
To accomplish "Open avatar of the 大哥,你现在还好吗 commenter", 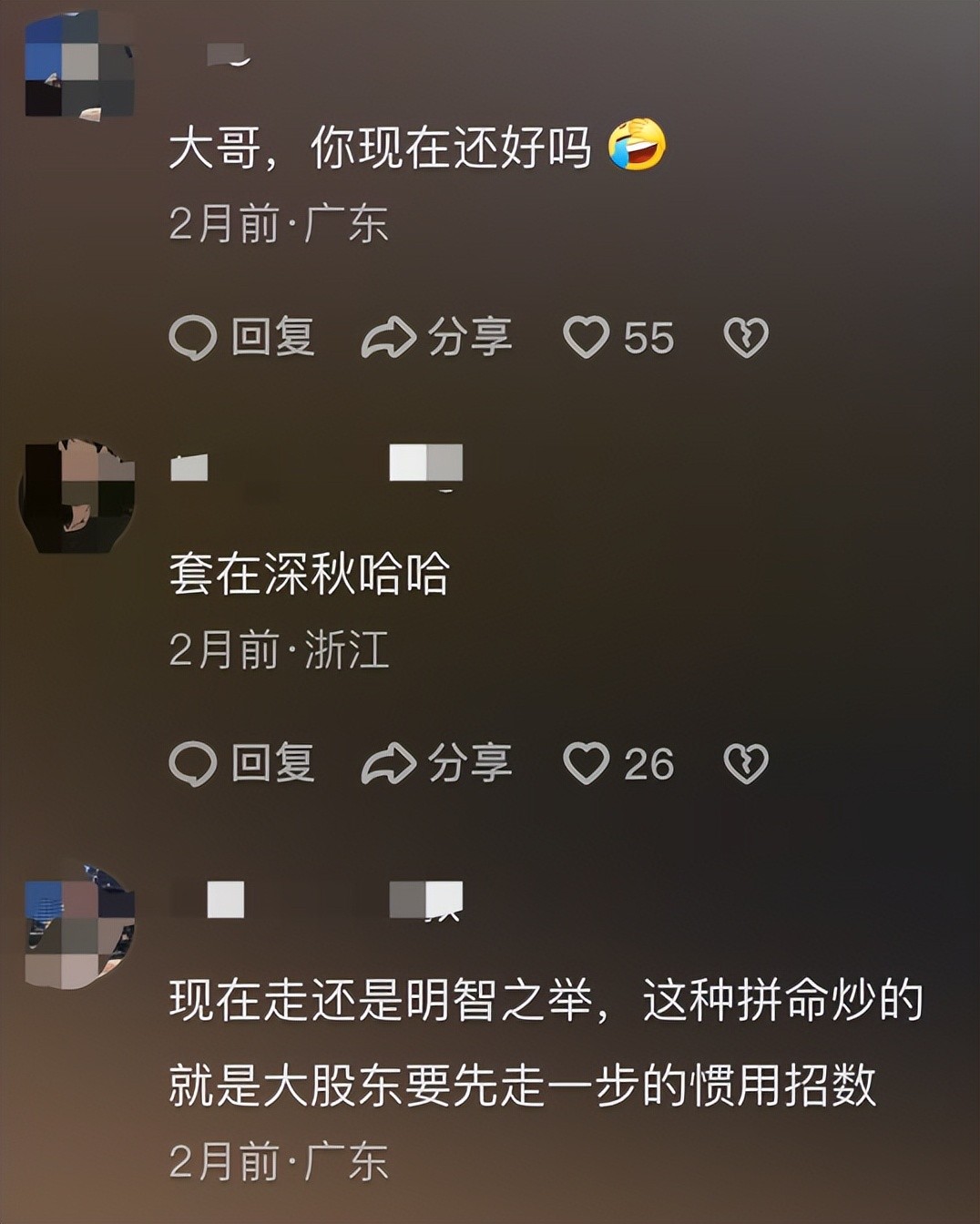I will coord(79,66).
